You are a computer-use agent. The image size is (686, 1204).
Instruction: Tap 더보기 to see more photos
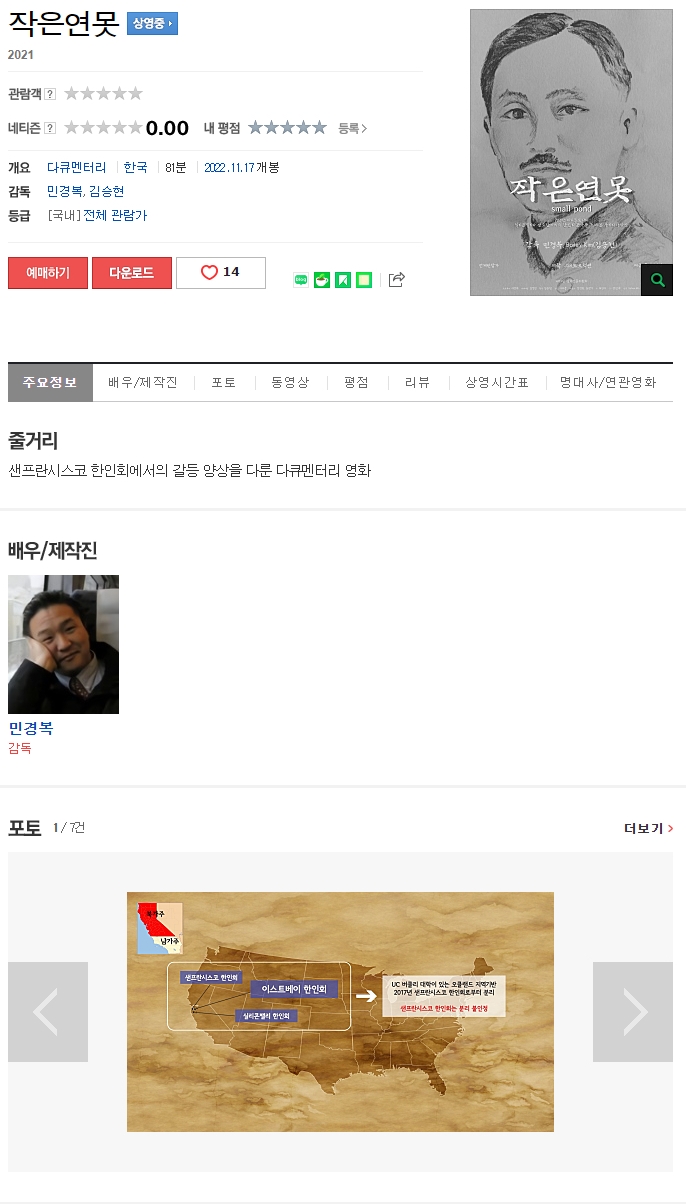tap(648, 828)
